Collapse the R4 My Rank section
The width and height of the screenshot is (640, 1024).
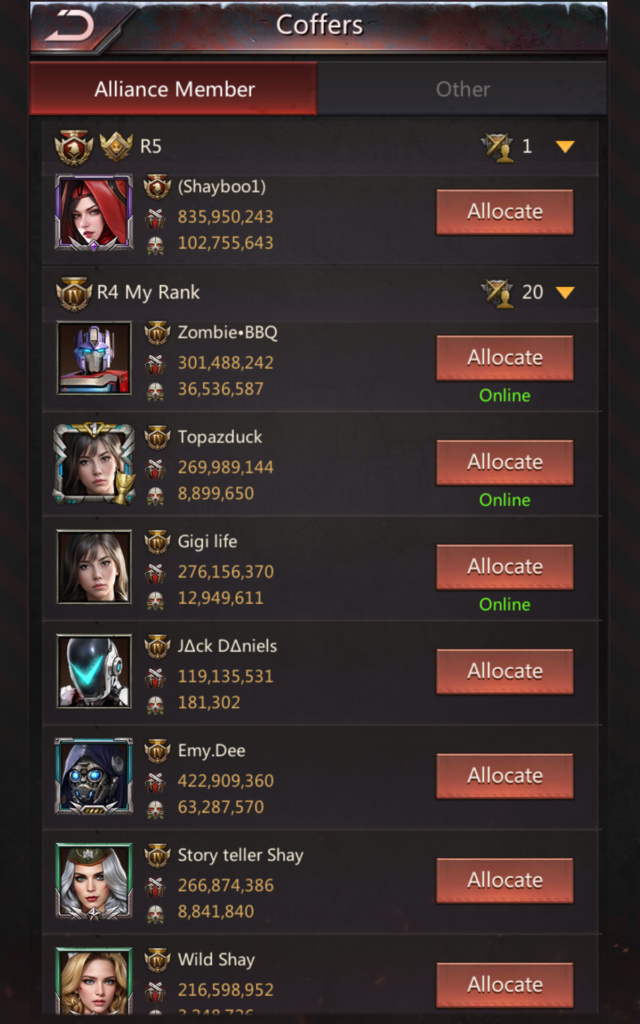click(x=565, y=293)
